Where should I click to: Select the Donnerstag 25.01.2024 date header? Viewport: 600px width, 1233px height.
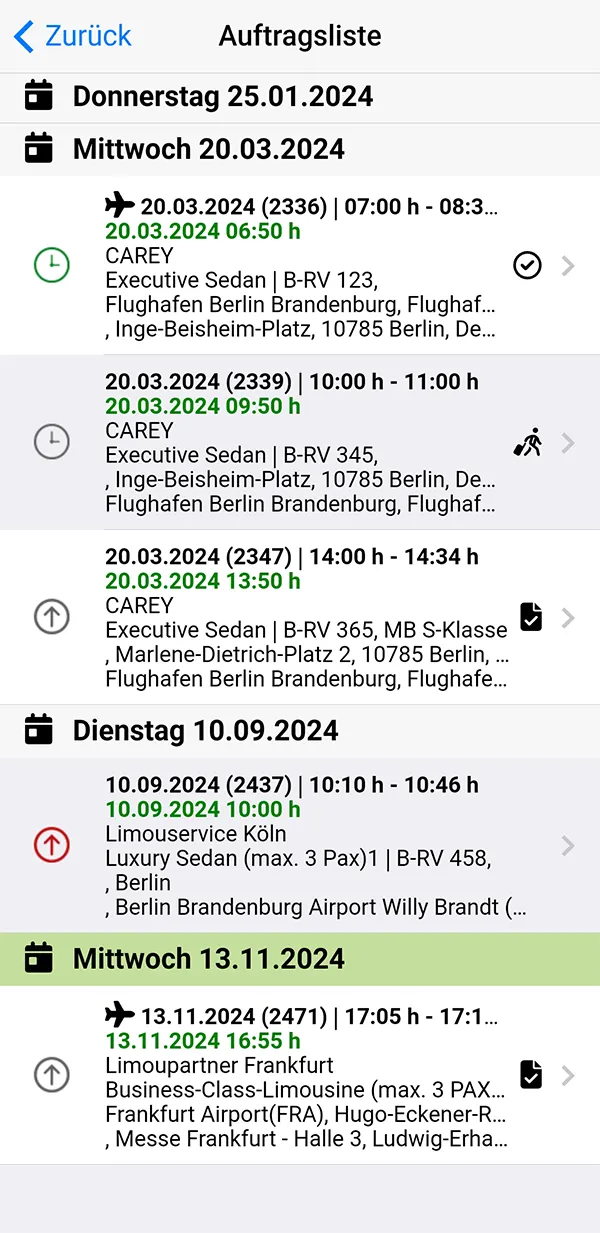point(300,97)
